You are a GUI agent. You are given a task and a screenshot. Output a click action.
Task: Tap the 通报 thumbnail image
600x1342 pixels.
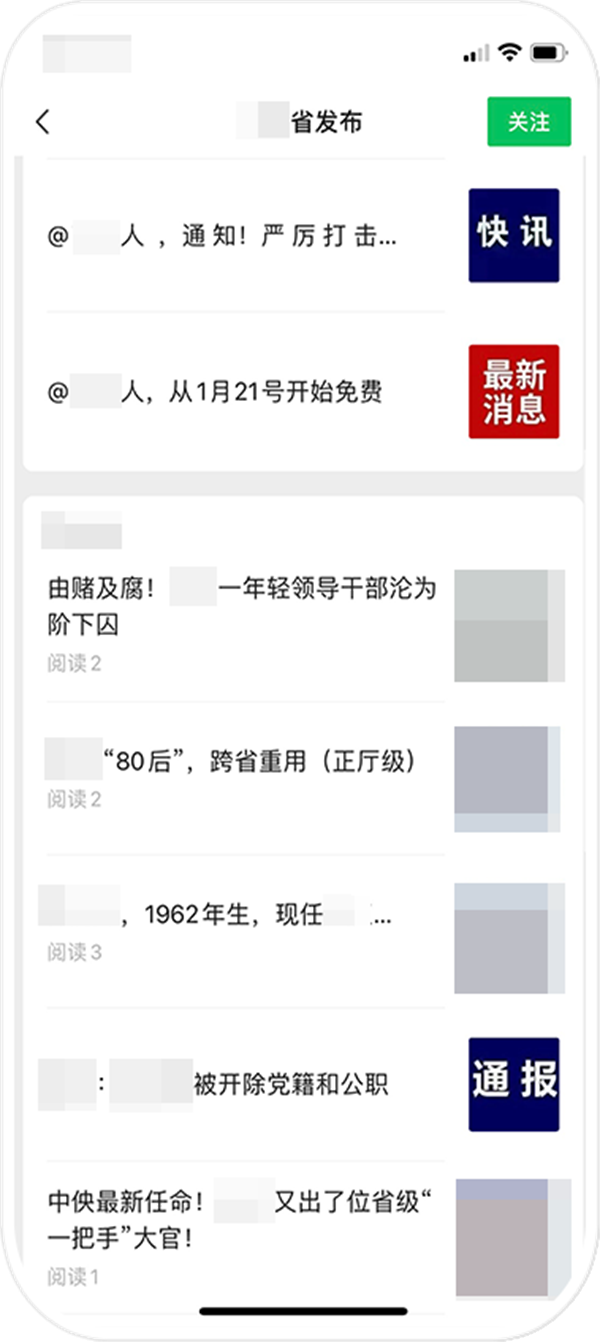pos(514,1084)
